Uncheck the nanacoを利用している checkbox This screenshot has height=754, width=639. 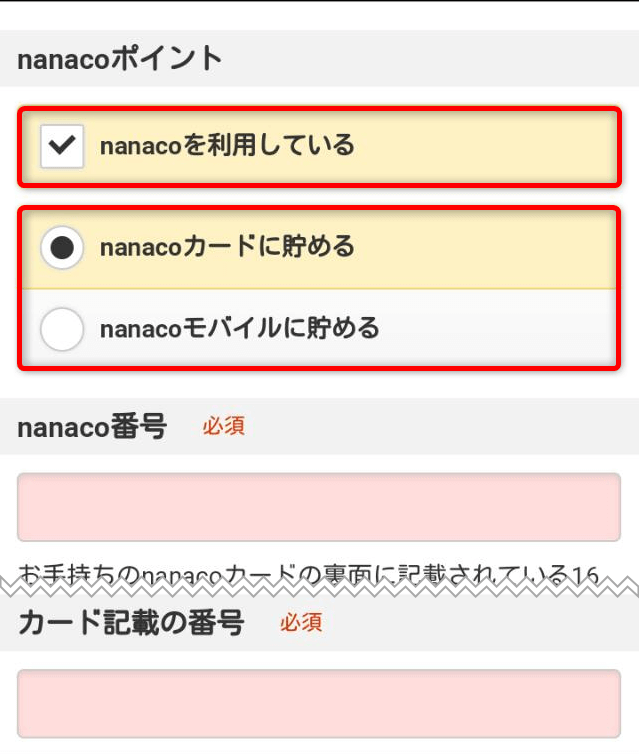click(62, 146)
